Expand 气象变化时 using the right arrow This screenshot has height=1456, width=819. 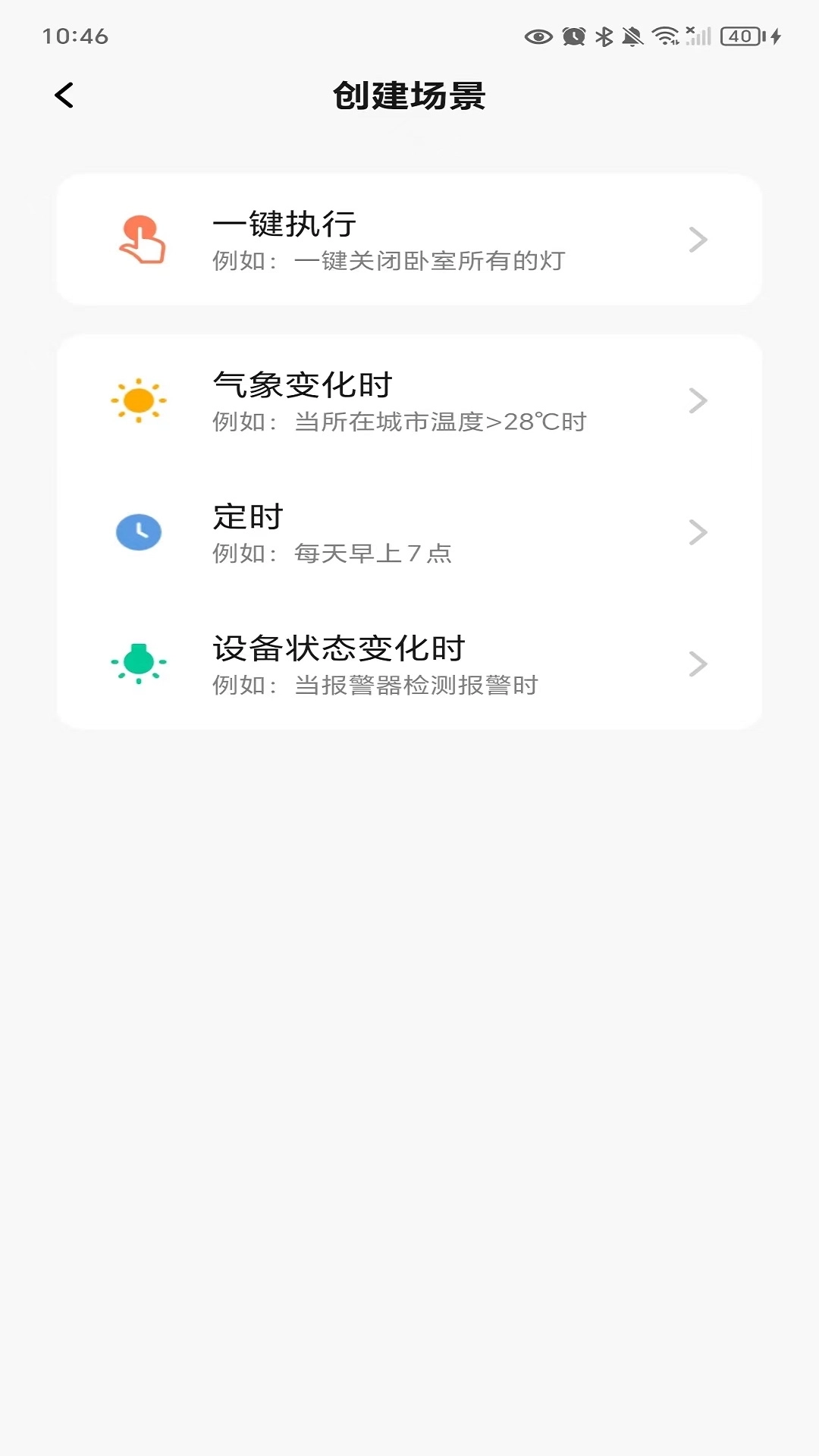[697, 400]
